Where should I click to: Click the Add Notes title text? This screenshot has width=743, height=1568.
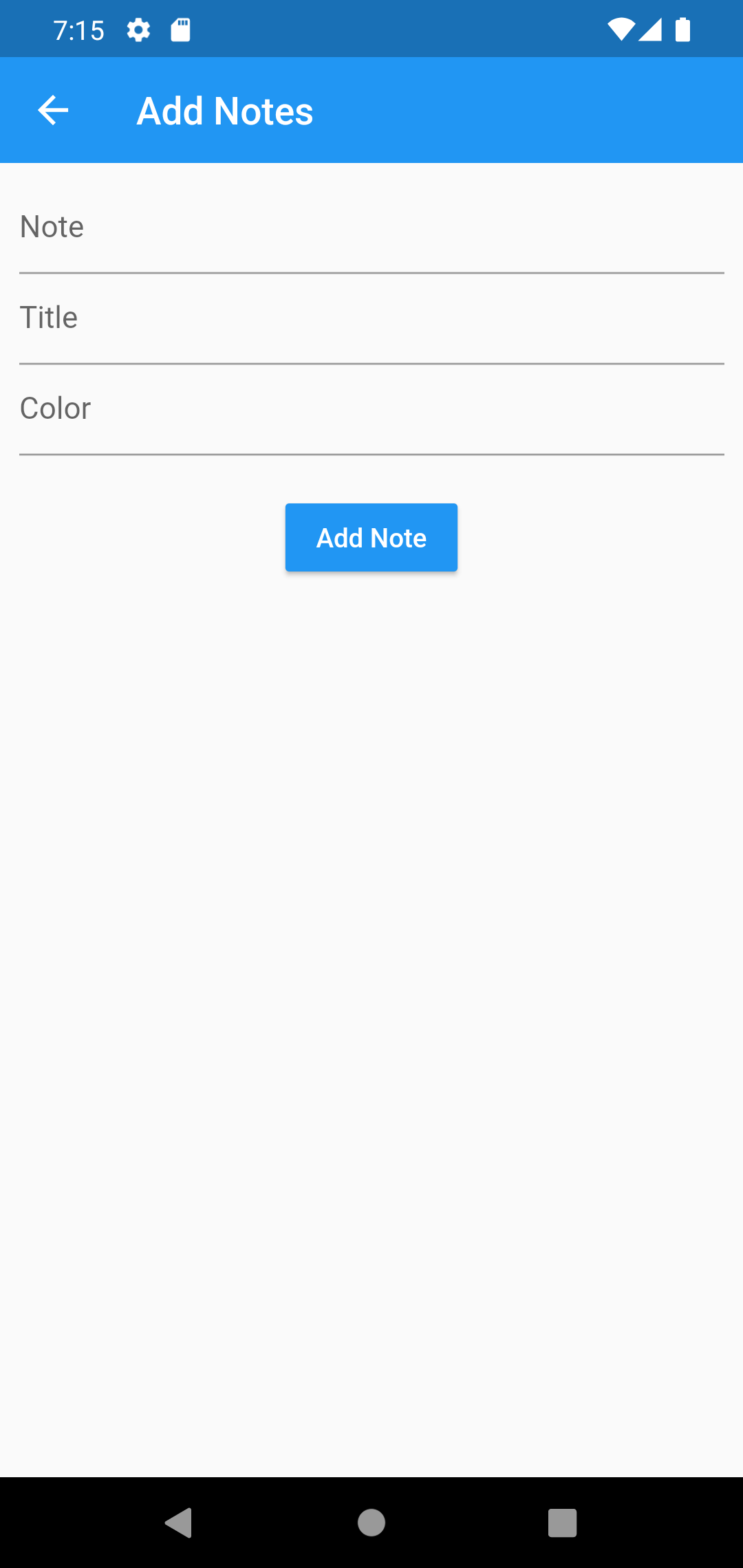225,110
